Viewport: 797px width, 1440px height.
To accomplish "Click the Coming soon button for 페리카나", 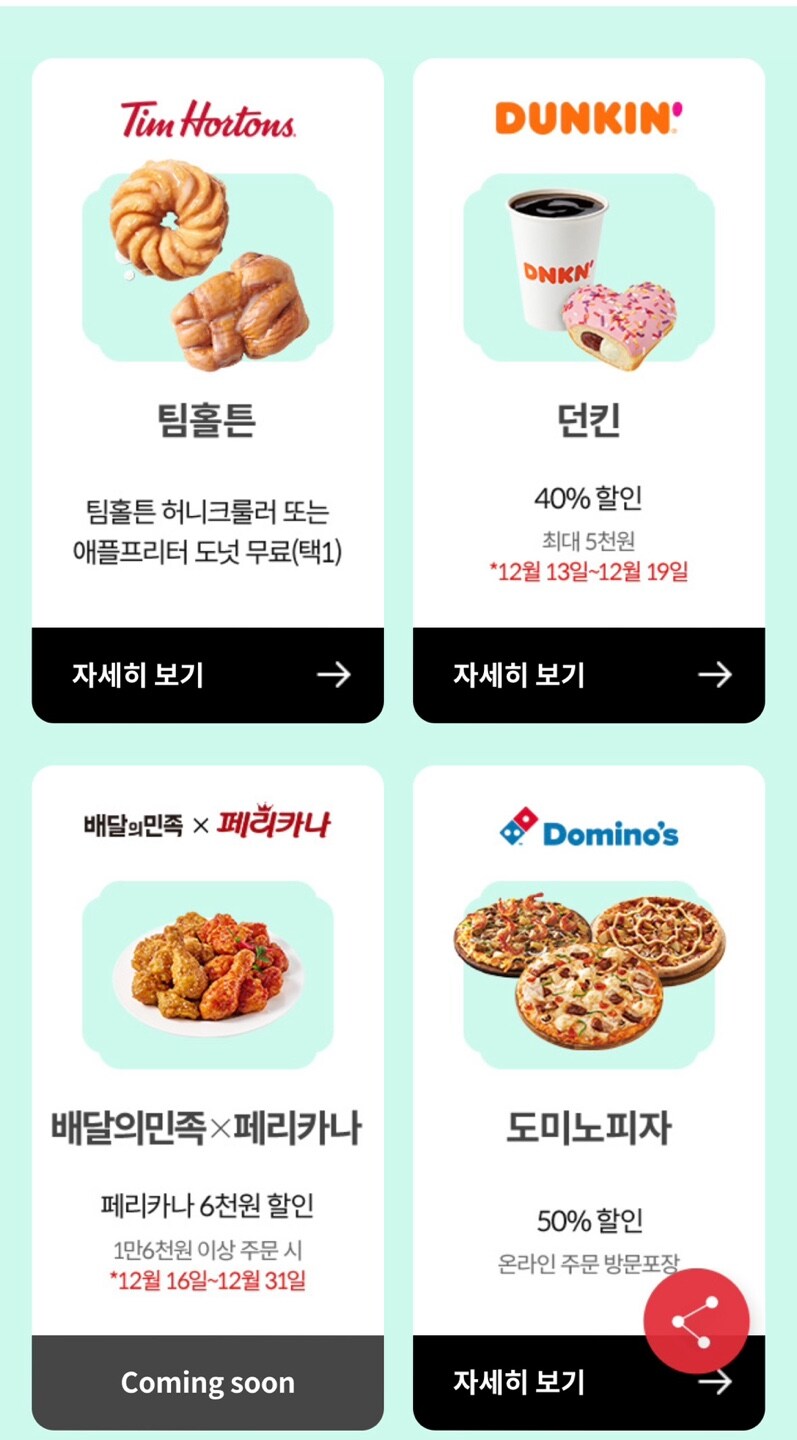I will (x=207, y=1382).
